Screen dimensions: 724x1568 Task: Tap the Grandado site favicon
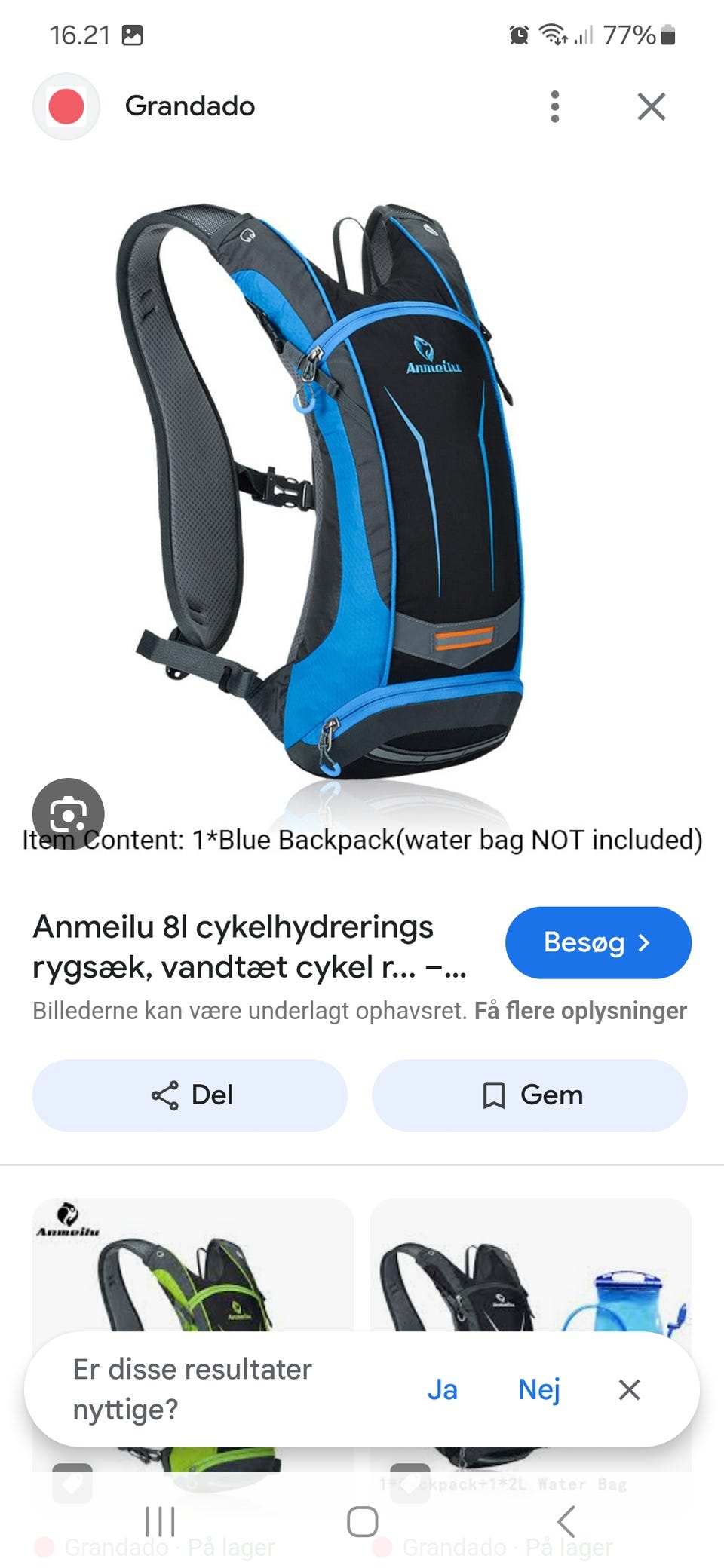[x=66, y=106]
